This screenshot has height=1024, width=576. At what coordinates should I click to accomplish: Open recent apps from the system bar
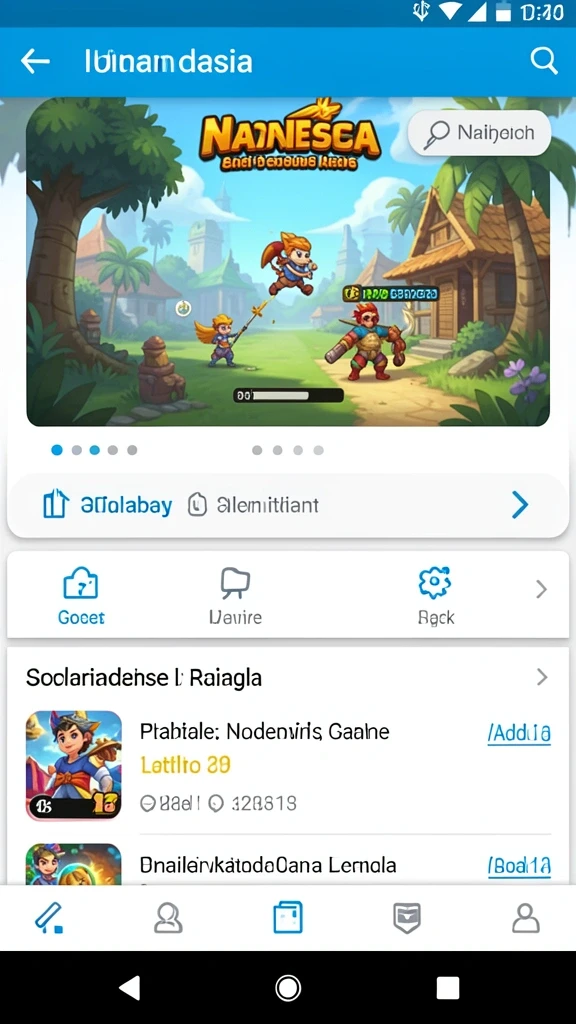coord(448,988)
